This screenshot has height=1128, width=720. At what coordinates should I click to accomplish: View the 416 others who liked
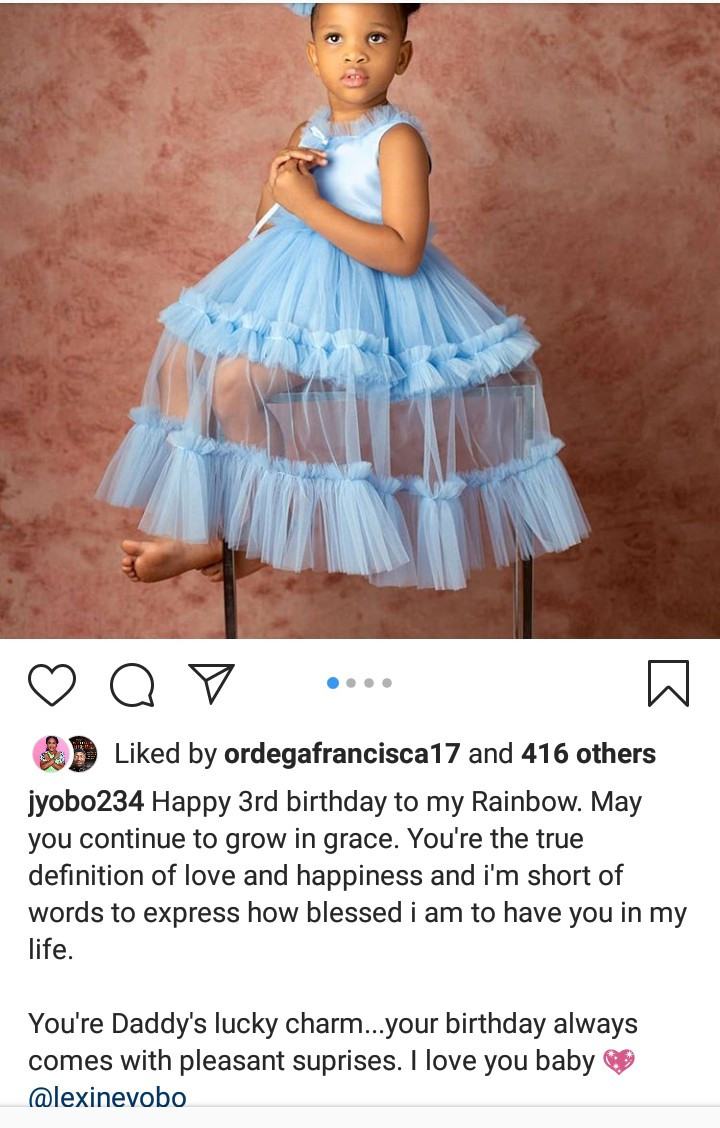[x=588, y=754]
